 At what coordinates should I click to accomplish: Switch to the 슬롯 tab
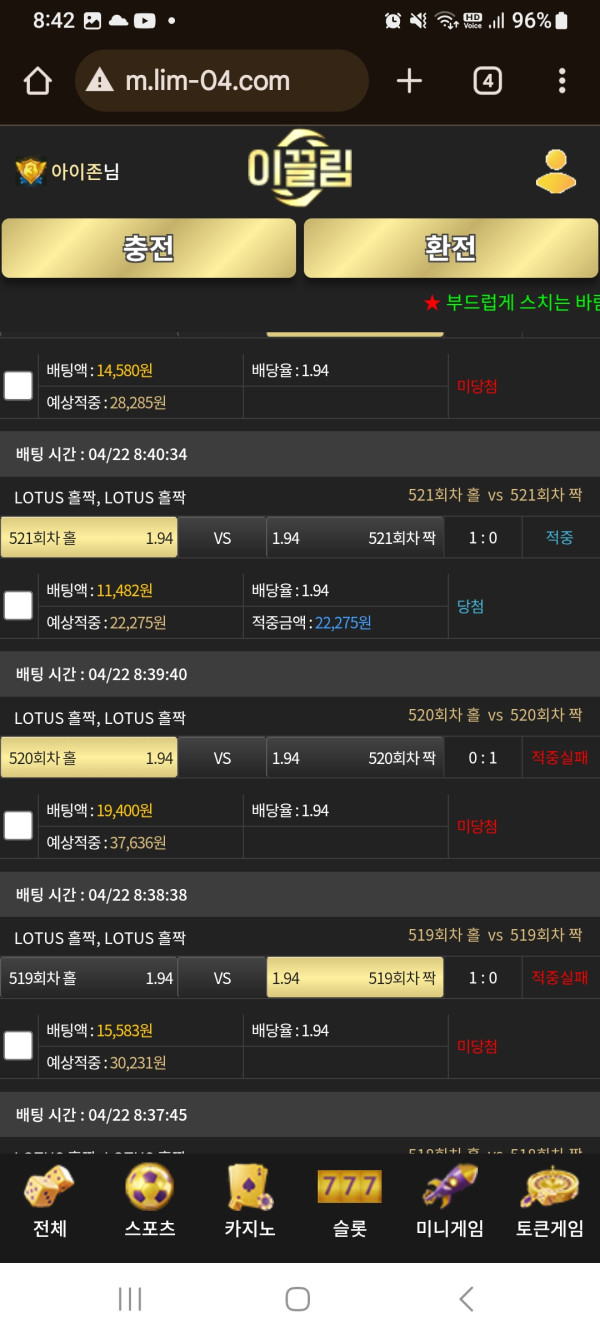click(349, 1203)
